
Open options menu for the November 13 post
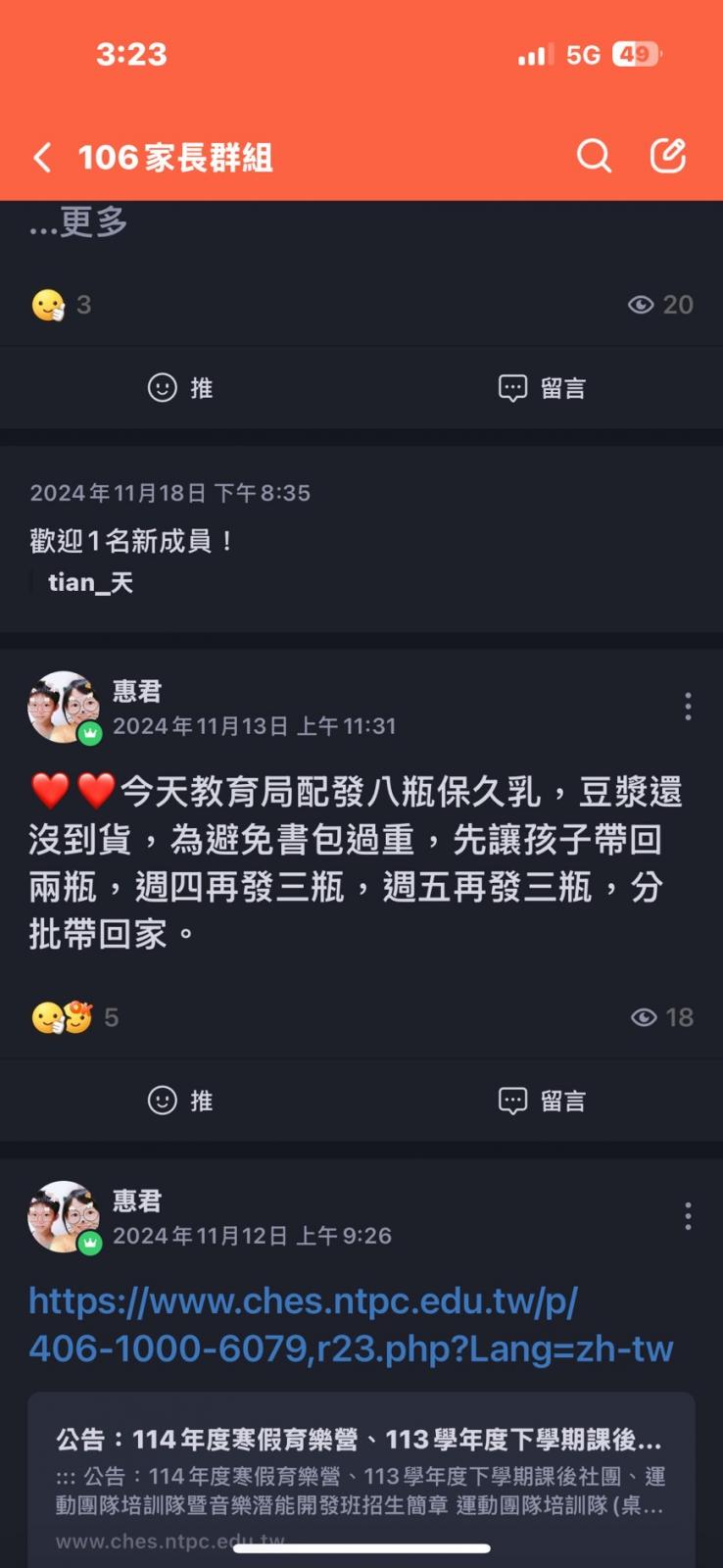pyautogui.click(x=688, y=707)
